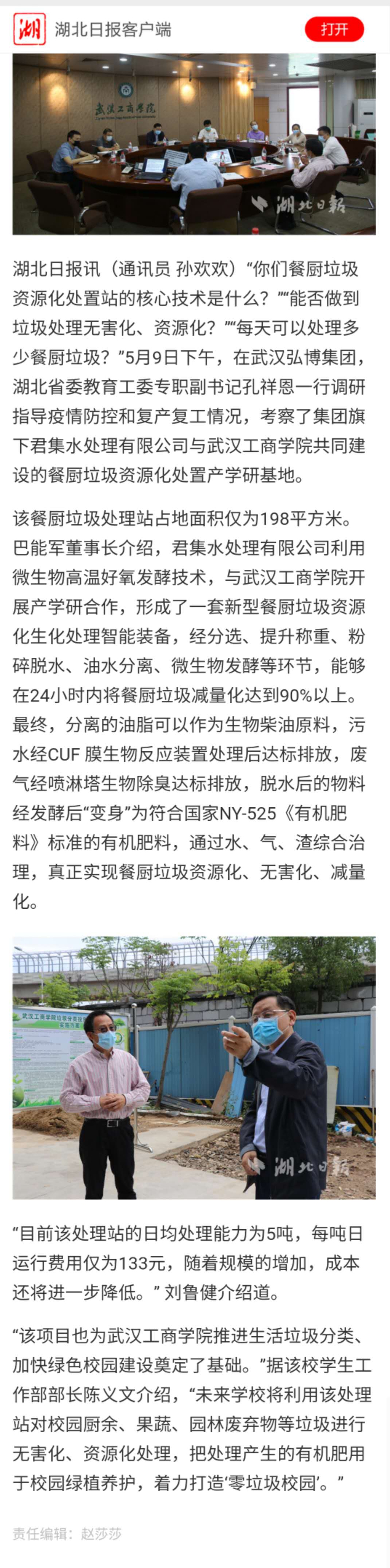Enlarge the outdoor photo of two men

pyautogui.click(x=194, y=1068)
